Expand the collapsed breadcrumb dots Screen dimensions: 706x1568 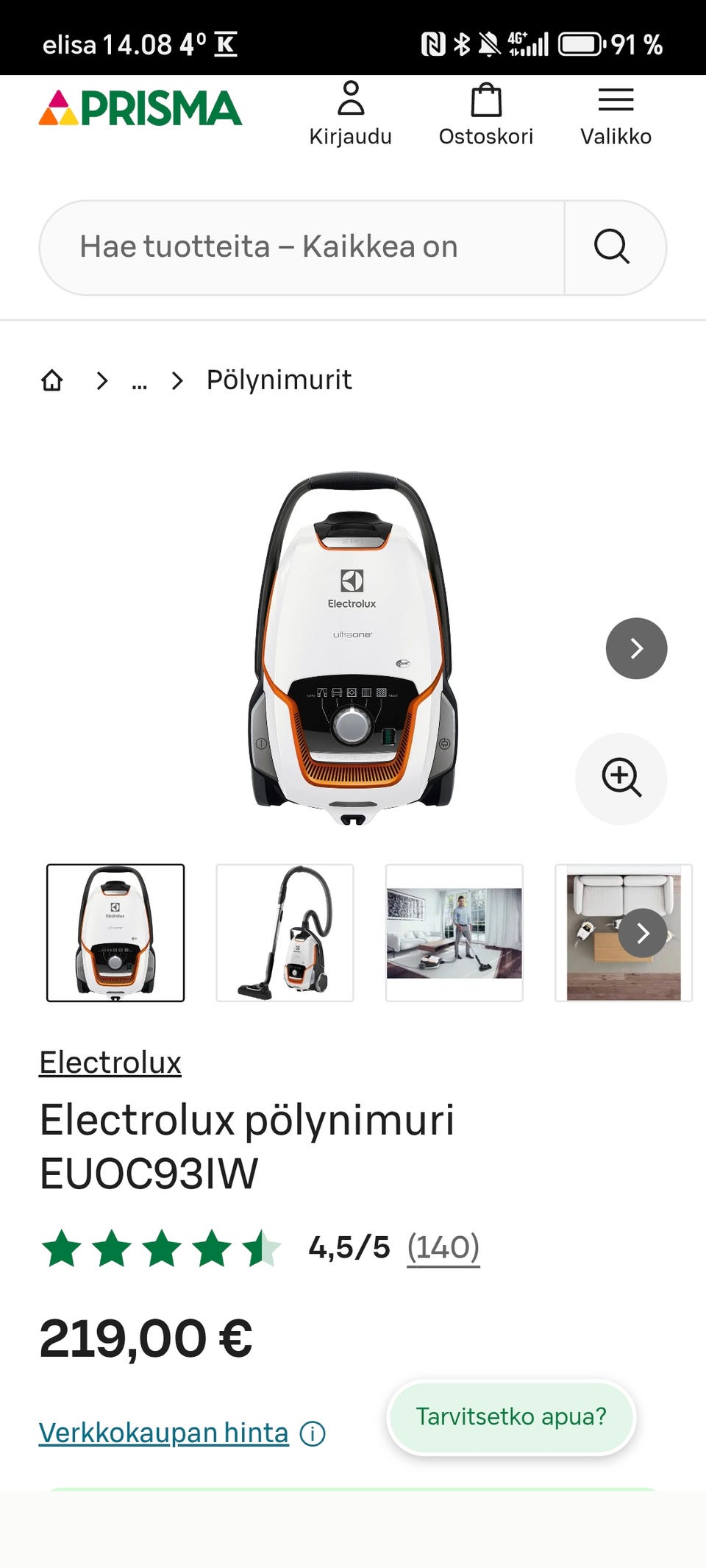click(x=138, y=380)
